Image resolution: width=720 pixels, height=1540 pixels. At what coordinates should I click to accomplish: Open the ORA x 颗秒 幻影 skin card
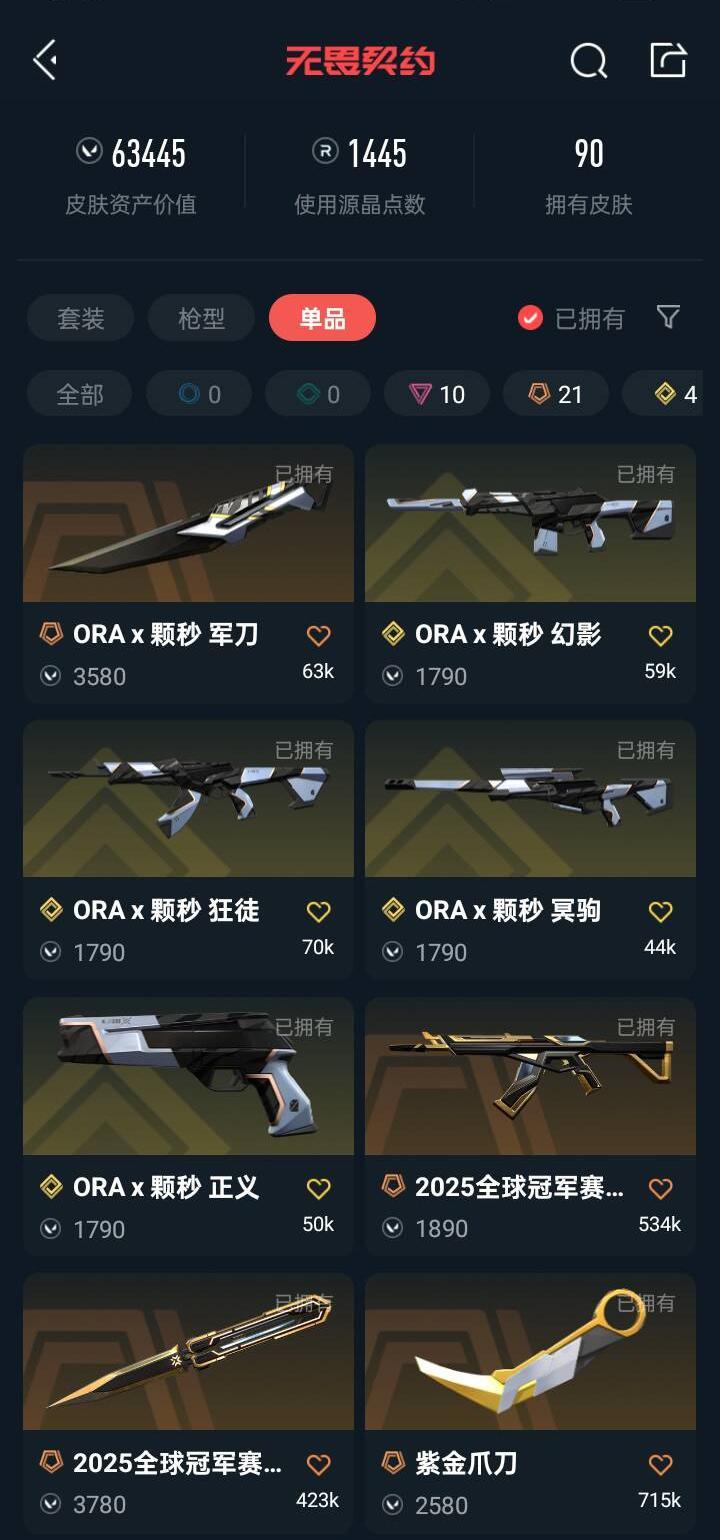[529, 525]
